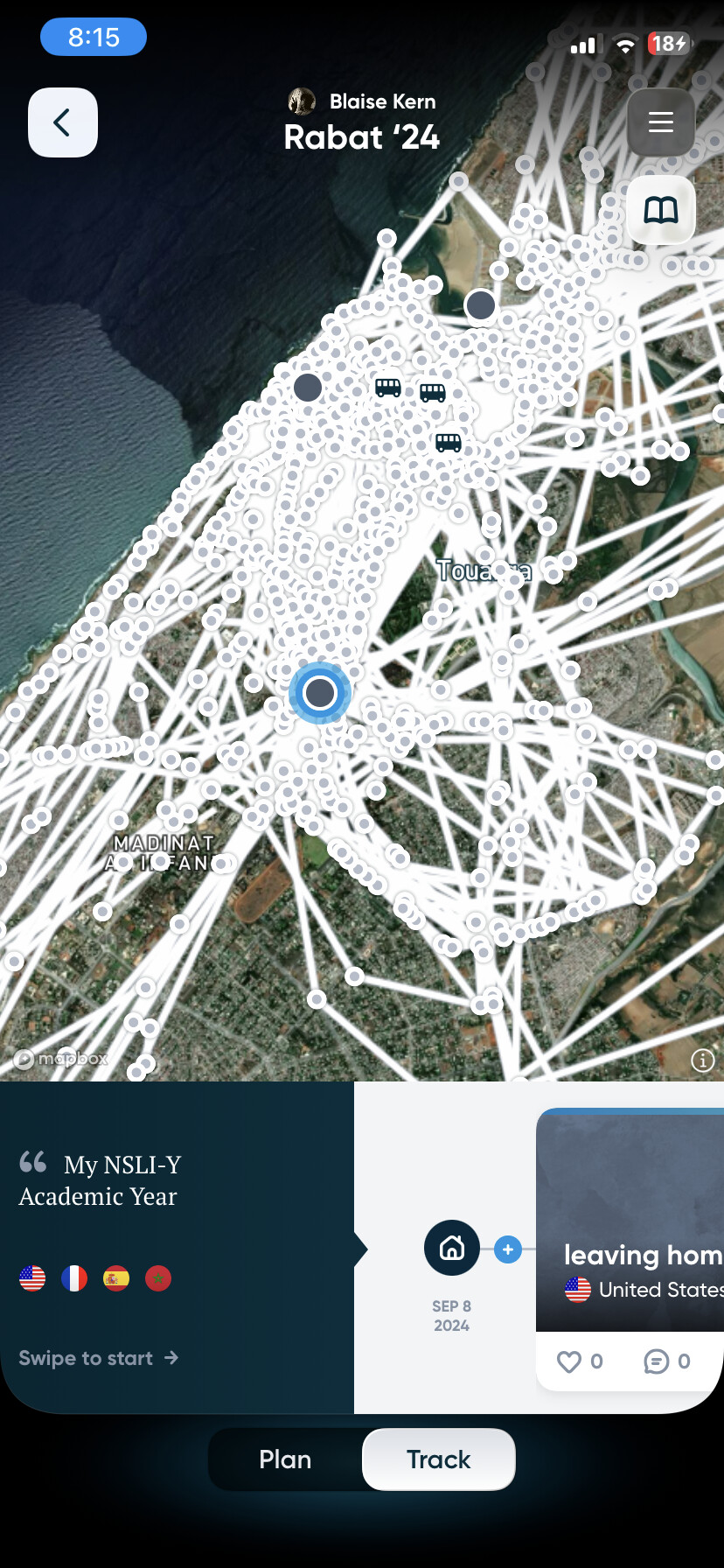724x1568 pixels.
Task: Open the 'leaving home' step card
Action: pos(630,1225)
